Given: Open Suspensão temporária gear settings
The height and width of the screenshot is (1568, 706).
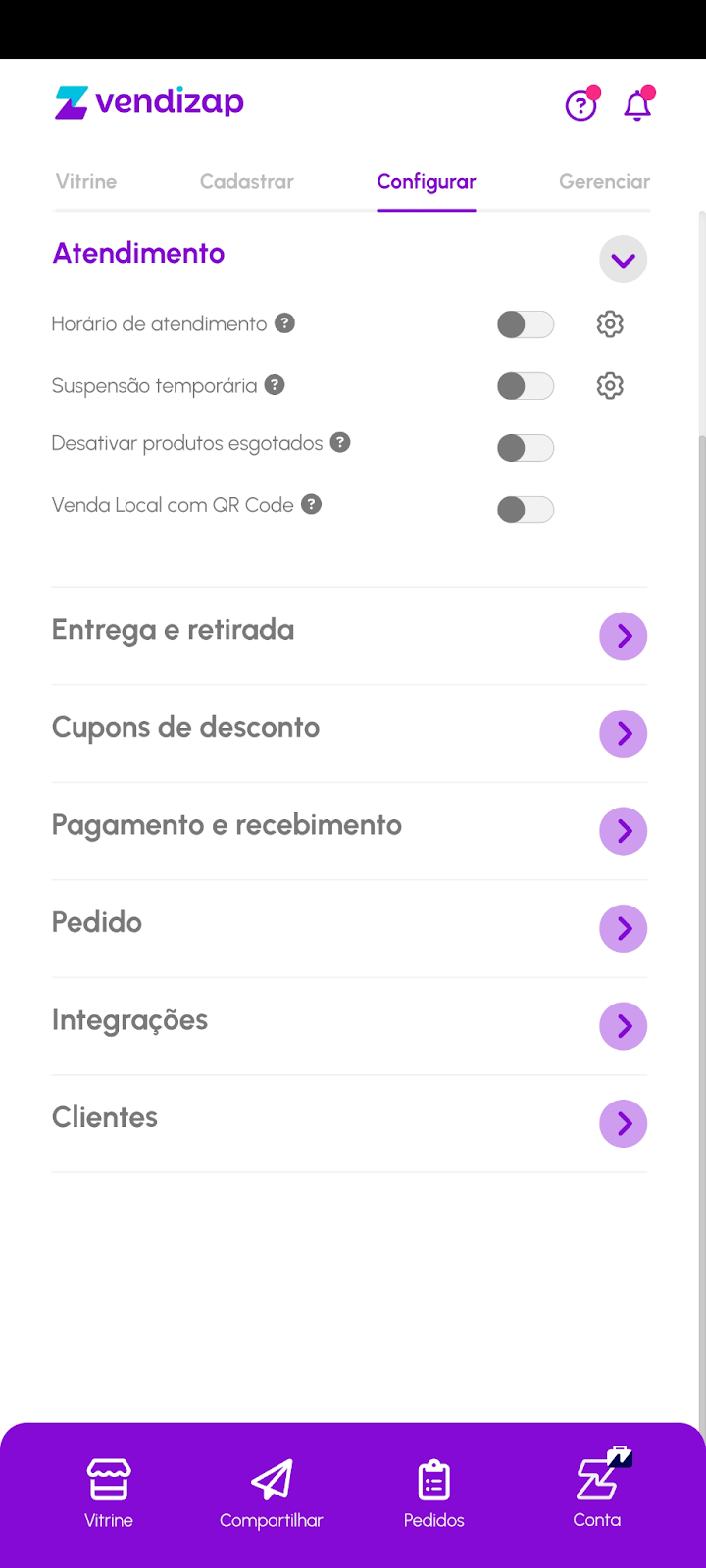Looking at the screenshot, I should 610,386.
